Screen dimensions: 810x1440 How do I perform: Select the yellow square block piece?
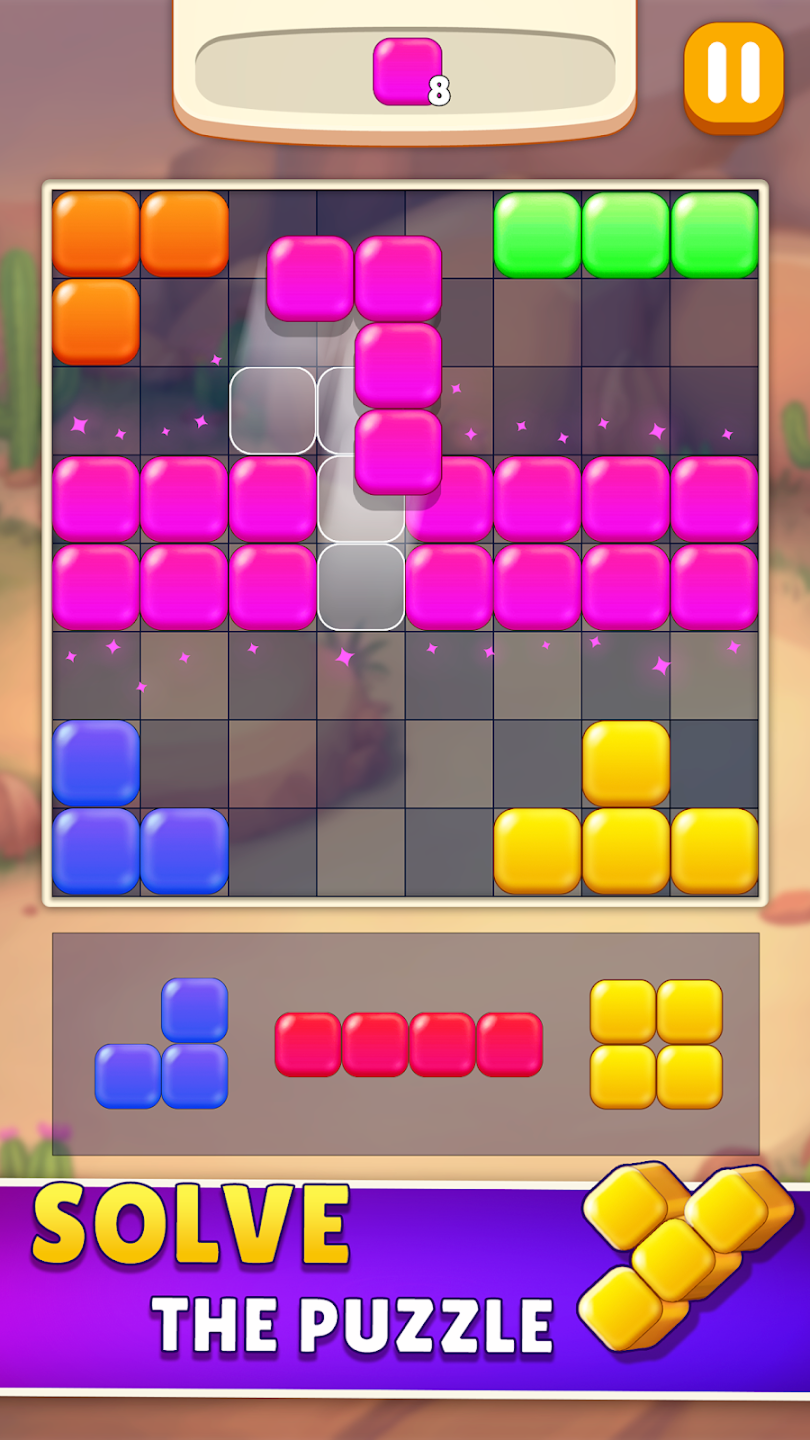(656, 1044)
